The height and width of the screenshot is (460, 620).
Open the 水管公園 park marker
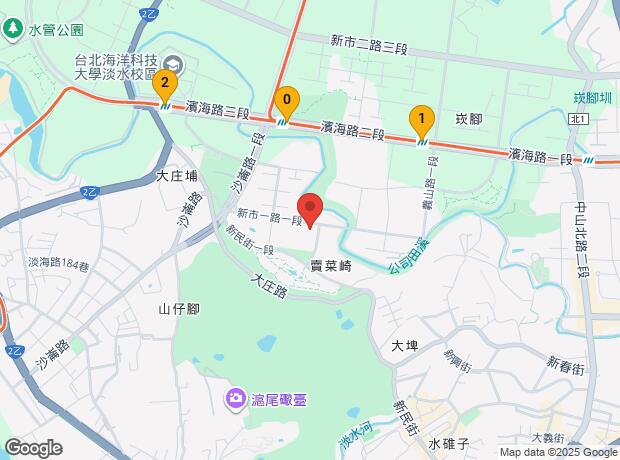pos(13,29)
